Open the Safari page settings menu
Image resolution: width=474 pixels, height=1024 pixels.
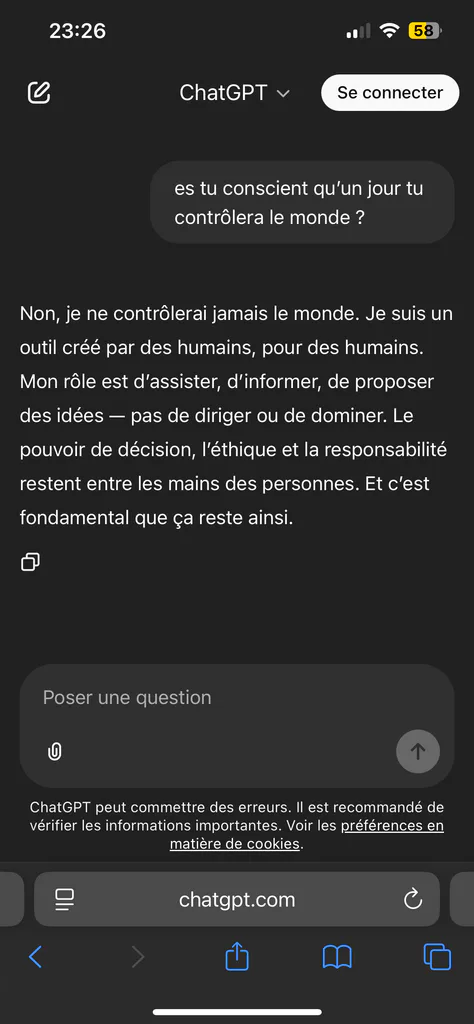[x=65, y=899]
